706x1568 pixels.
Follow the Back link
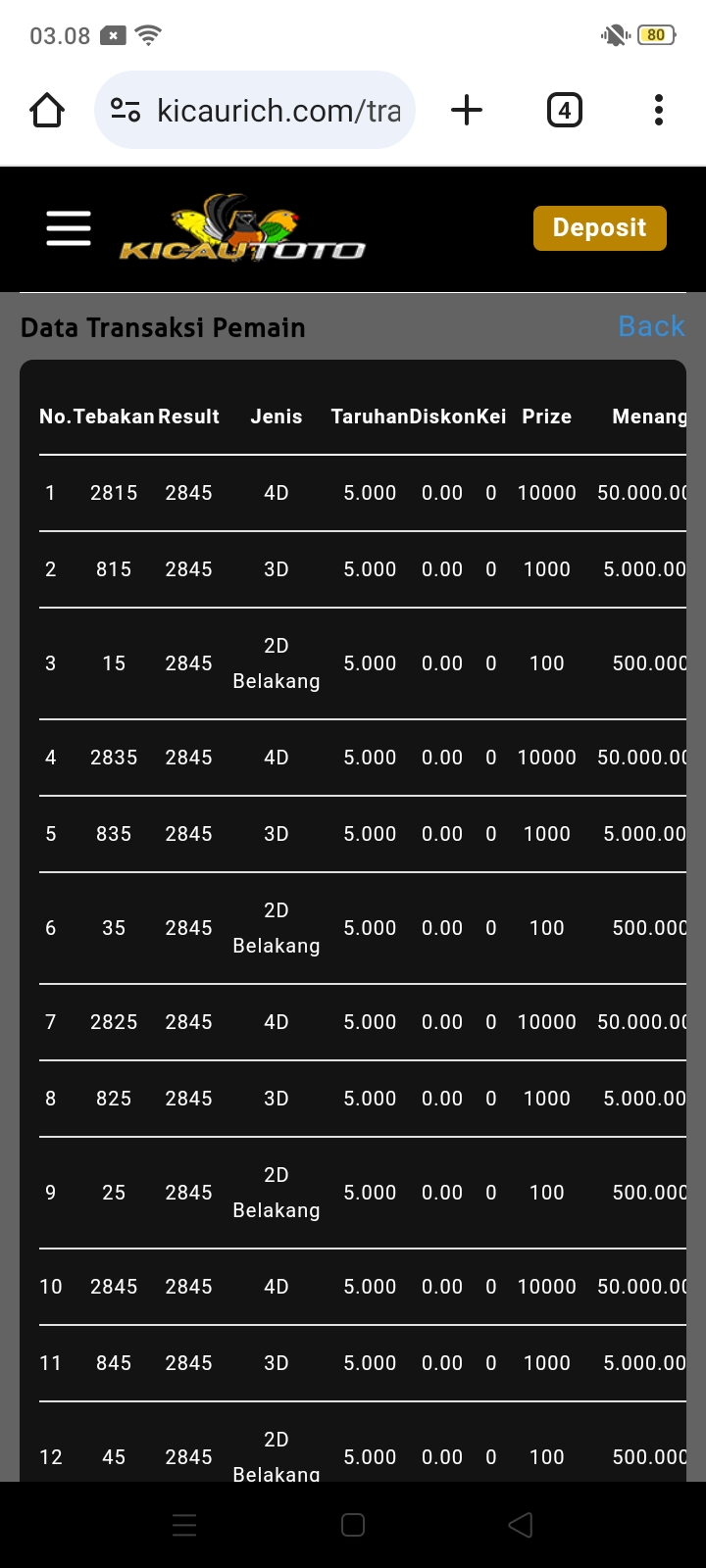(651, 326)
